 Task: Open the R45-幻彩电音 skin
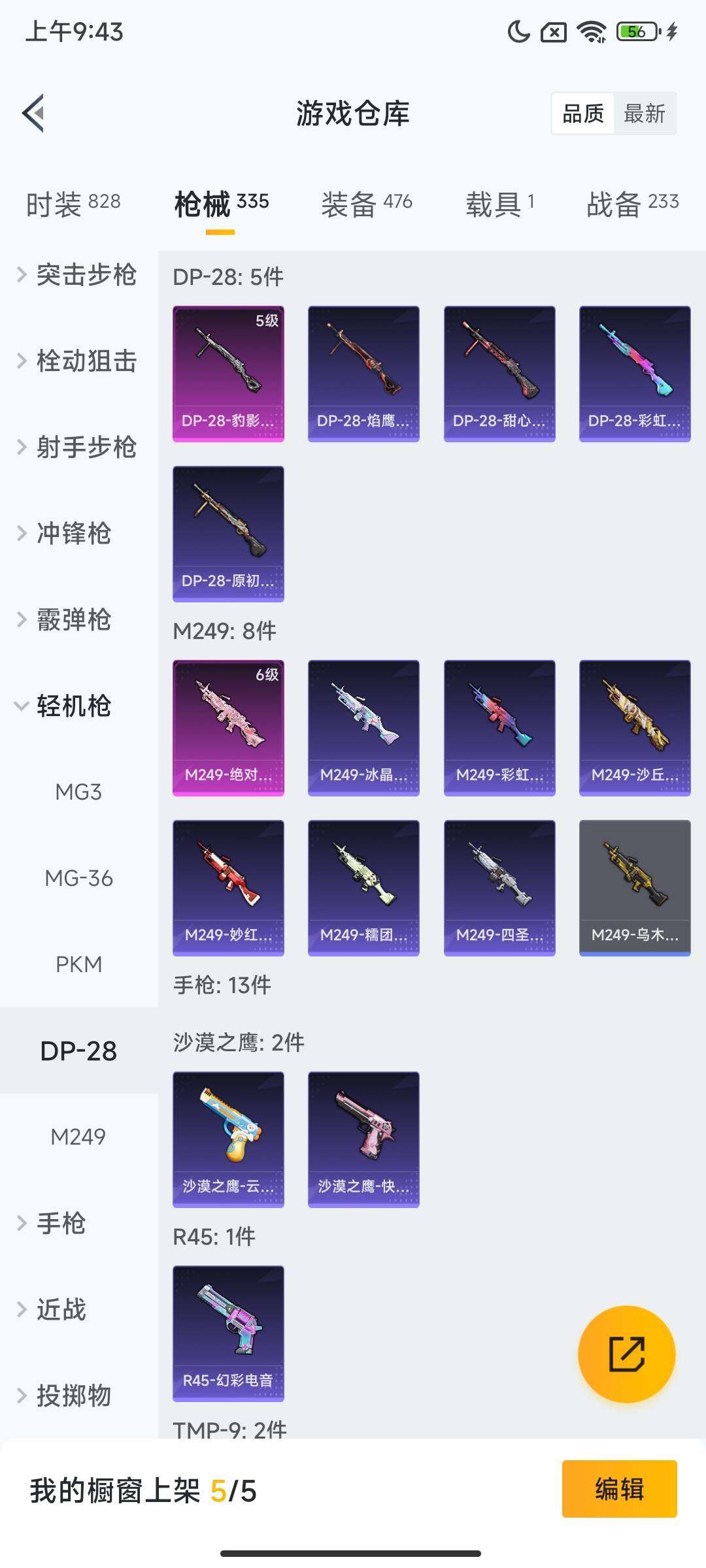click(228, 1333)
